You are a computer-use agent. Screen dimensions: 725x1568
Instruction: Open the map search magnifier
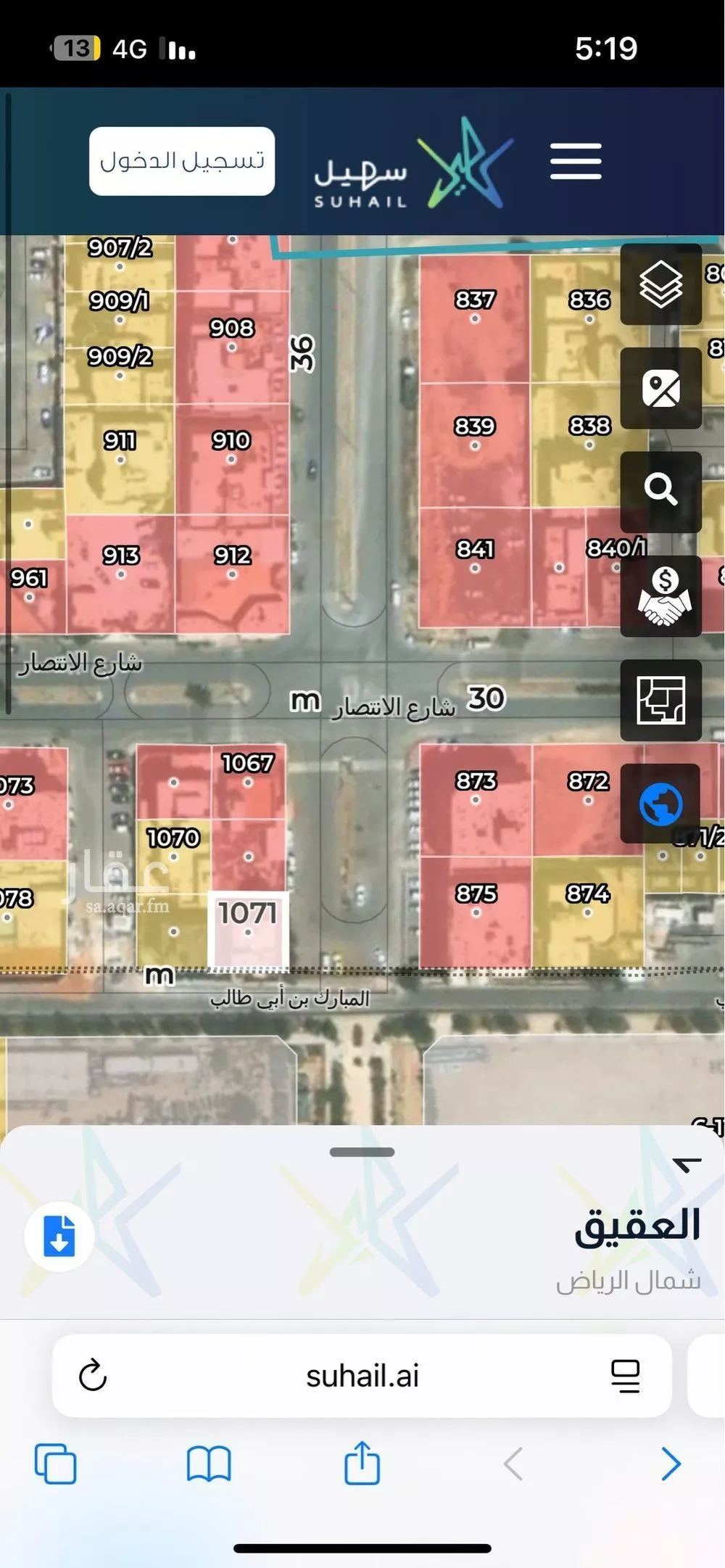[x=660, y=491]
